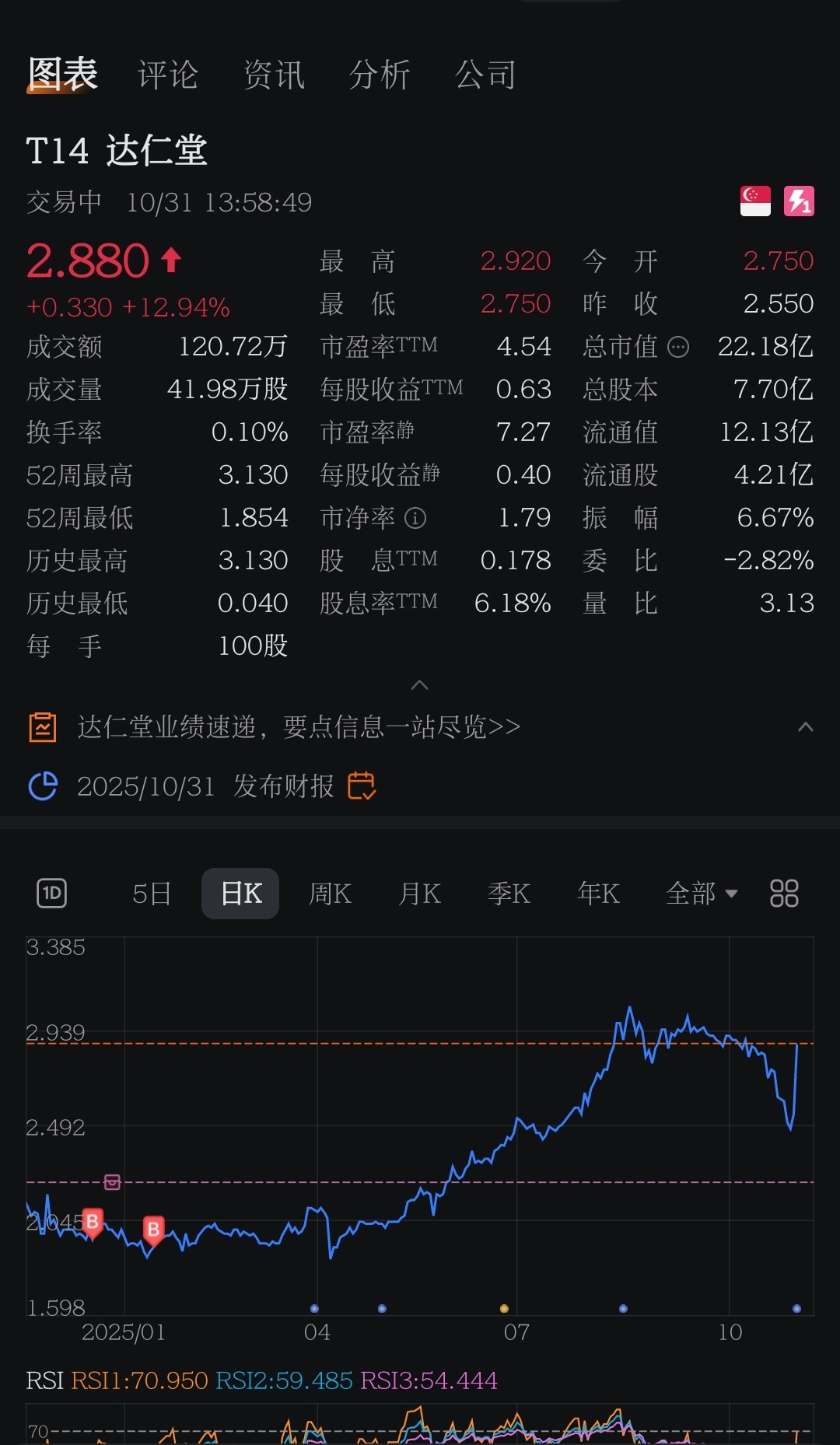840x1445 pixels.
Task: Go to the 分析 tab
Action: click(380, 75)
